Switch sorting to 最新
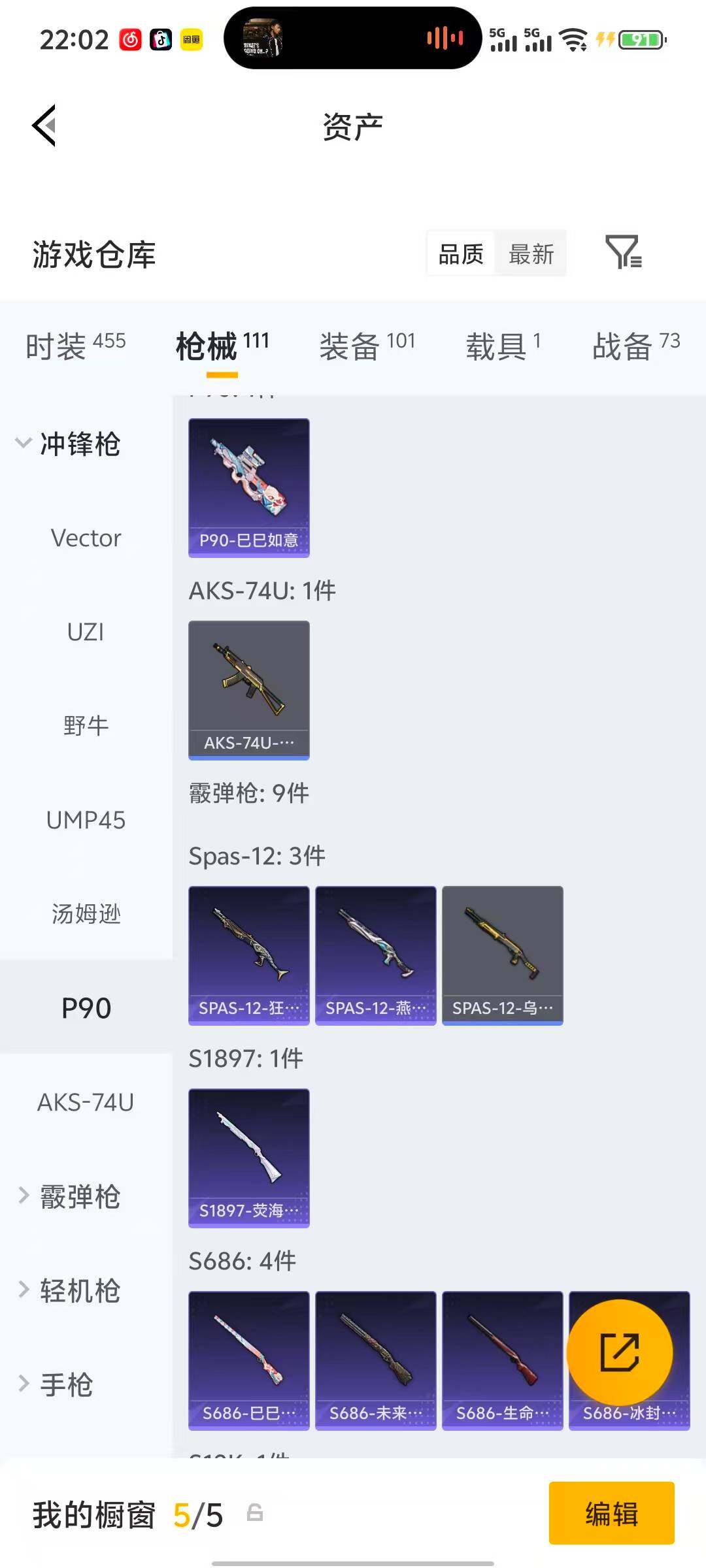The height and width of the screenshot is (1568, 706). [x=531, y=255]
